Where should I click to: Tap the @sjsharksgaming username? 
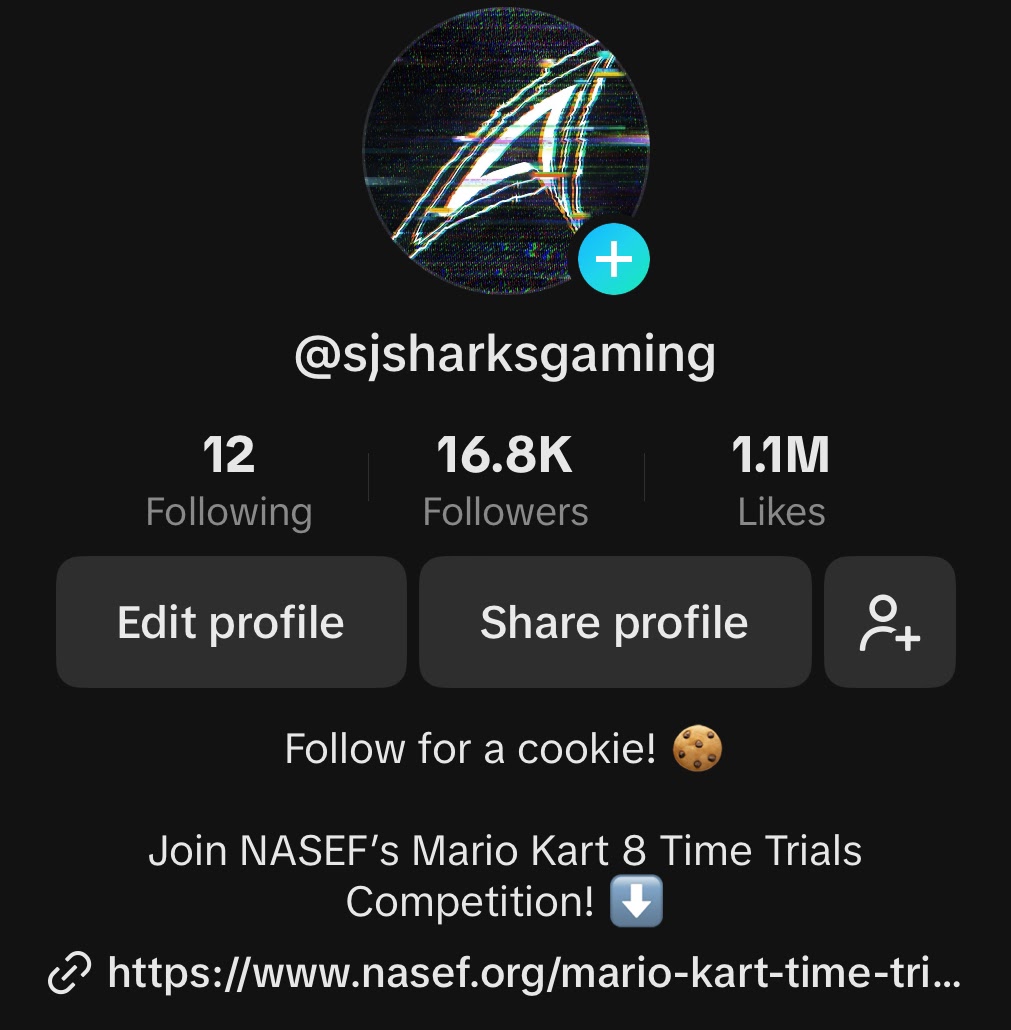505,353
